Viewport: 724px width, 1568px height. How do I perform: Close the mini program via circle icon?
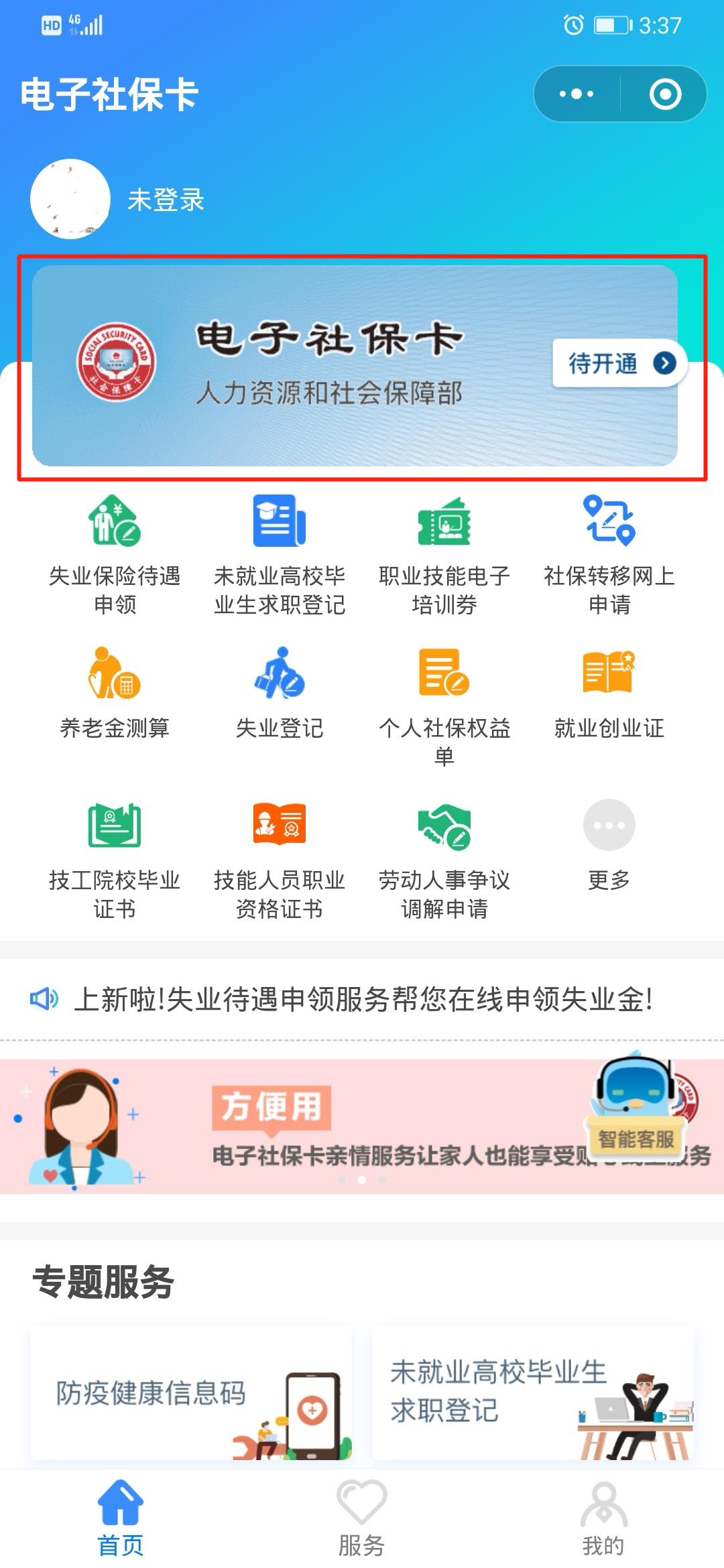pos(665,94)
